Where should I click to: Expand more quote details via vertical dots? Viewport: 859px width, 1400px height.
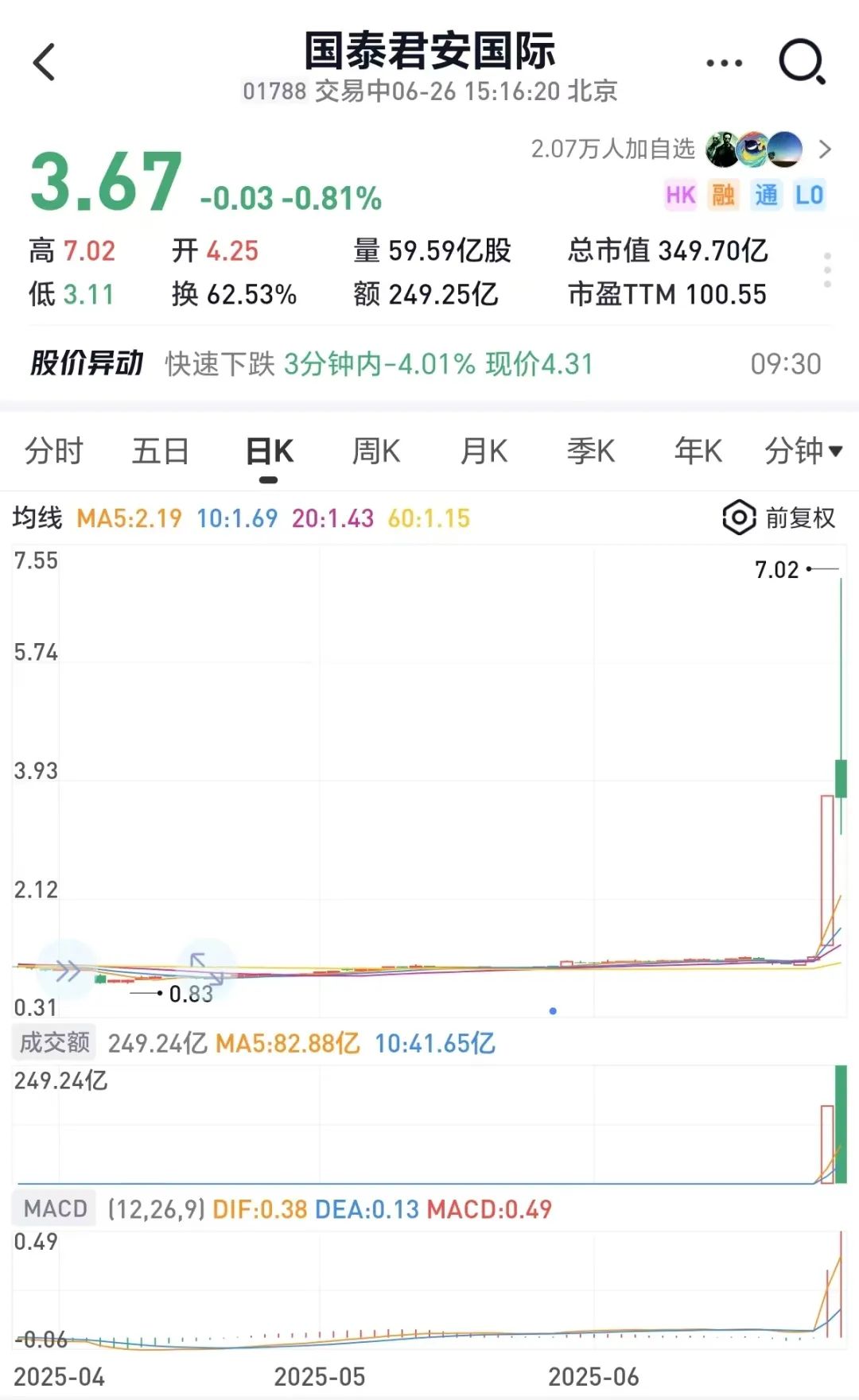(x=827, y=270)
